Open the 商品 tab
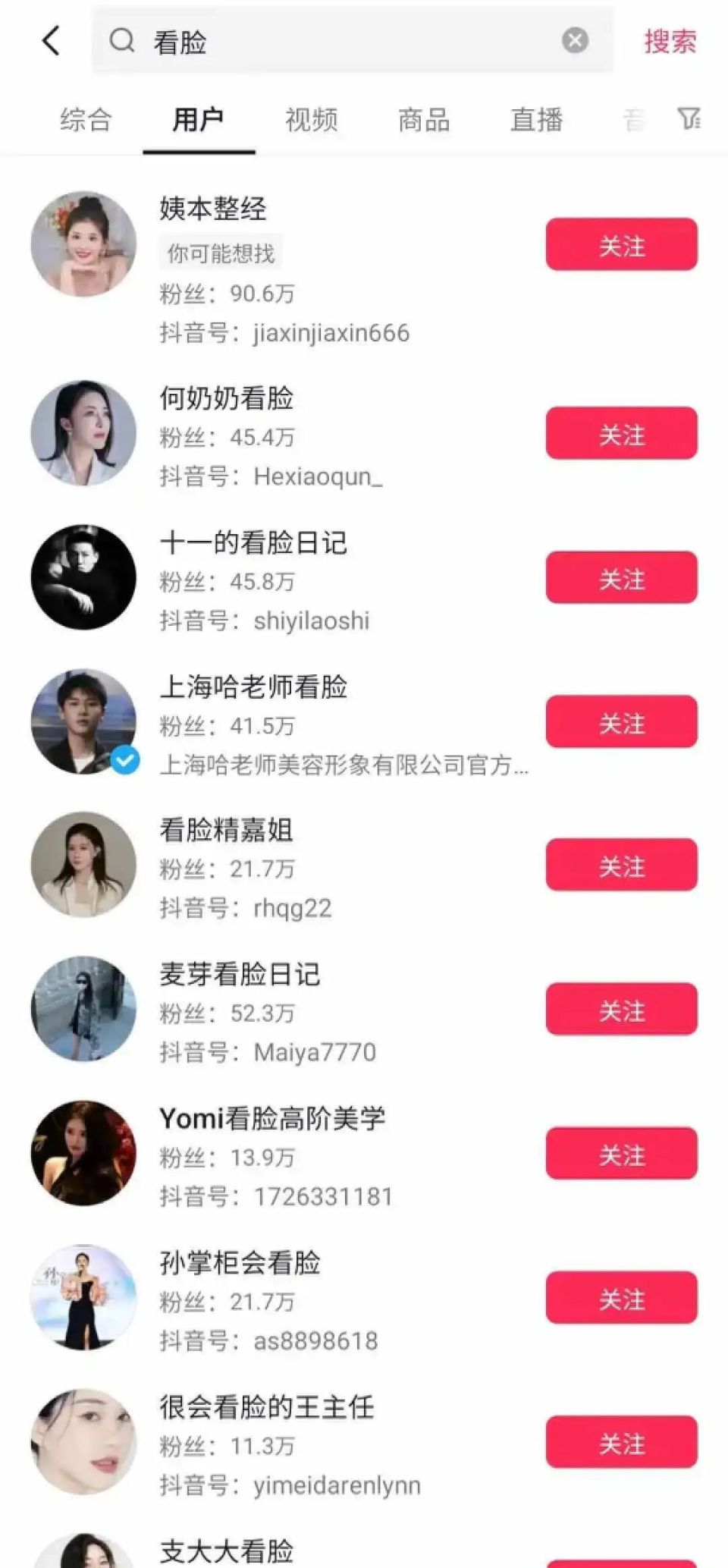 tap(423, 119)
